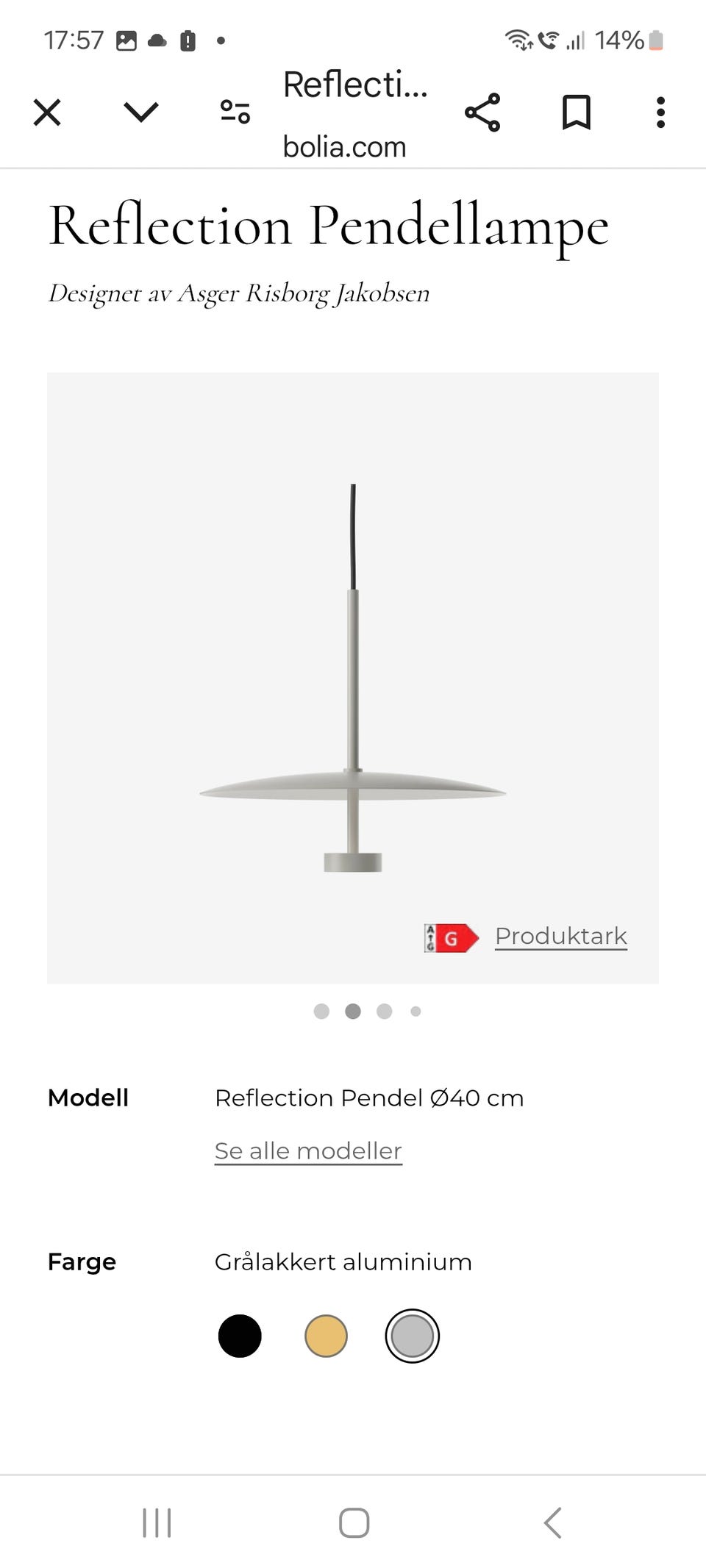
Task: Select the second carousel dot
Action: pyautogui.click(x=353, y=1012)
